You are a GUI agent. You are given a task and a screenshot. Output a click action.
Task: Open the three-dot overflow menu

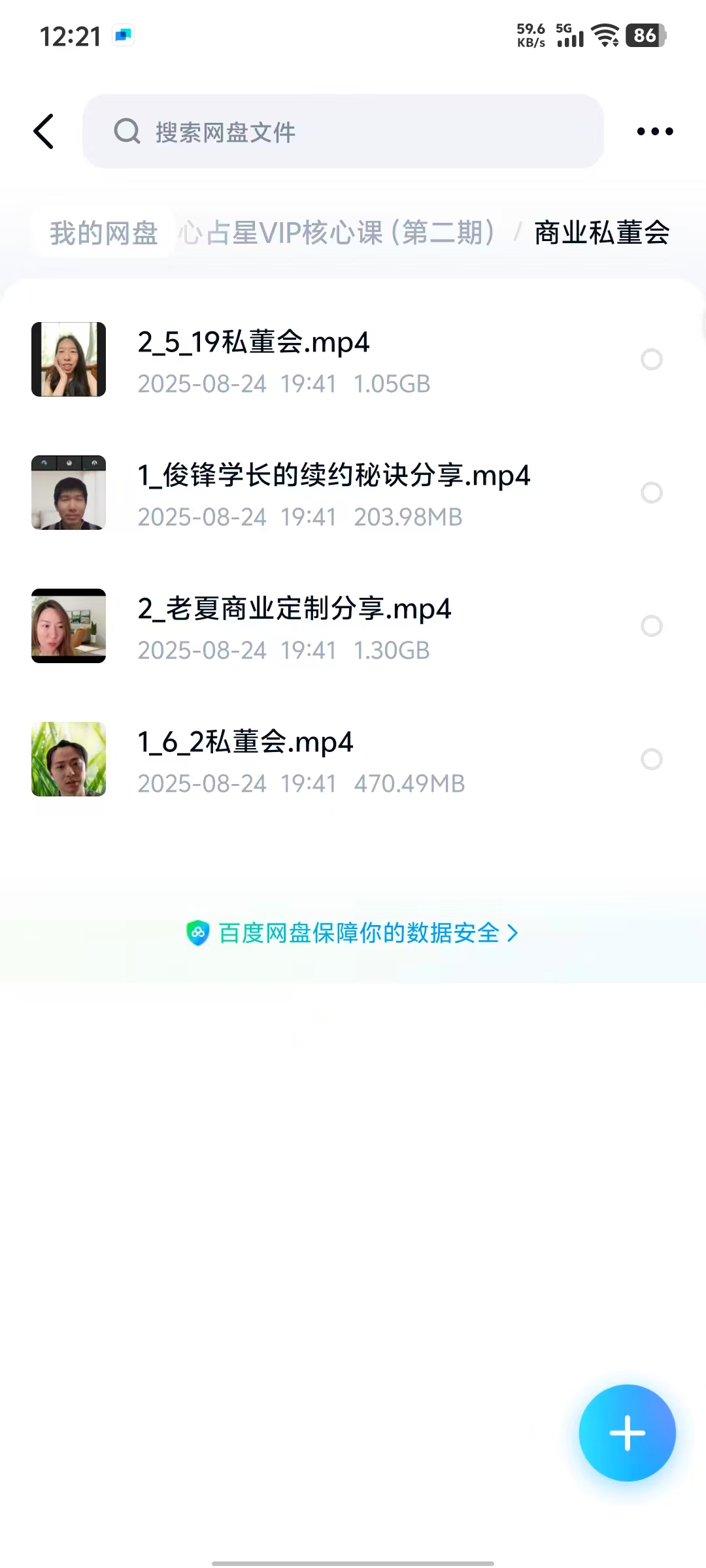(x=654, y=131)
